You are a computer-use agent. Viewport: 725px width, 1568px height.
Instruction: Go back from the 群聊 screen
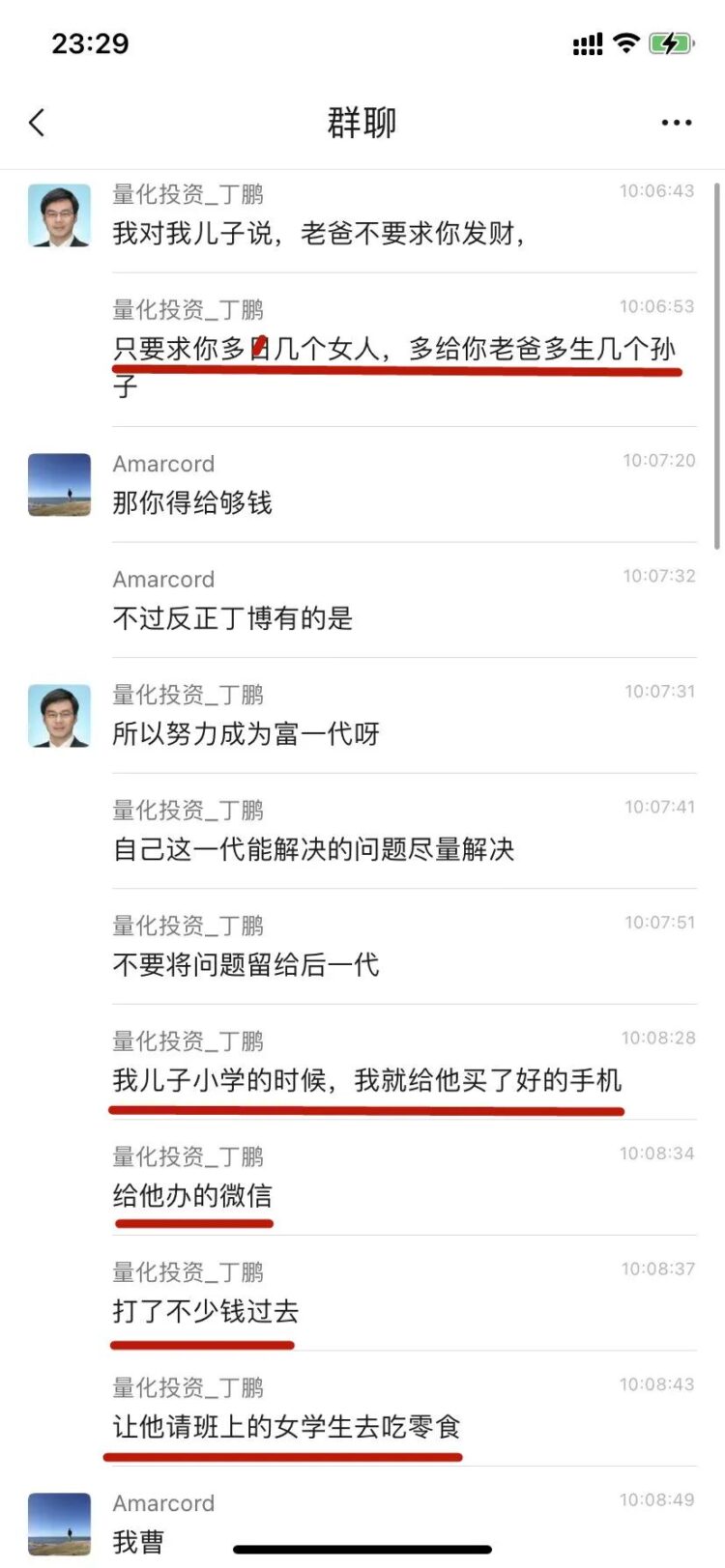click(x=37, y=123)
